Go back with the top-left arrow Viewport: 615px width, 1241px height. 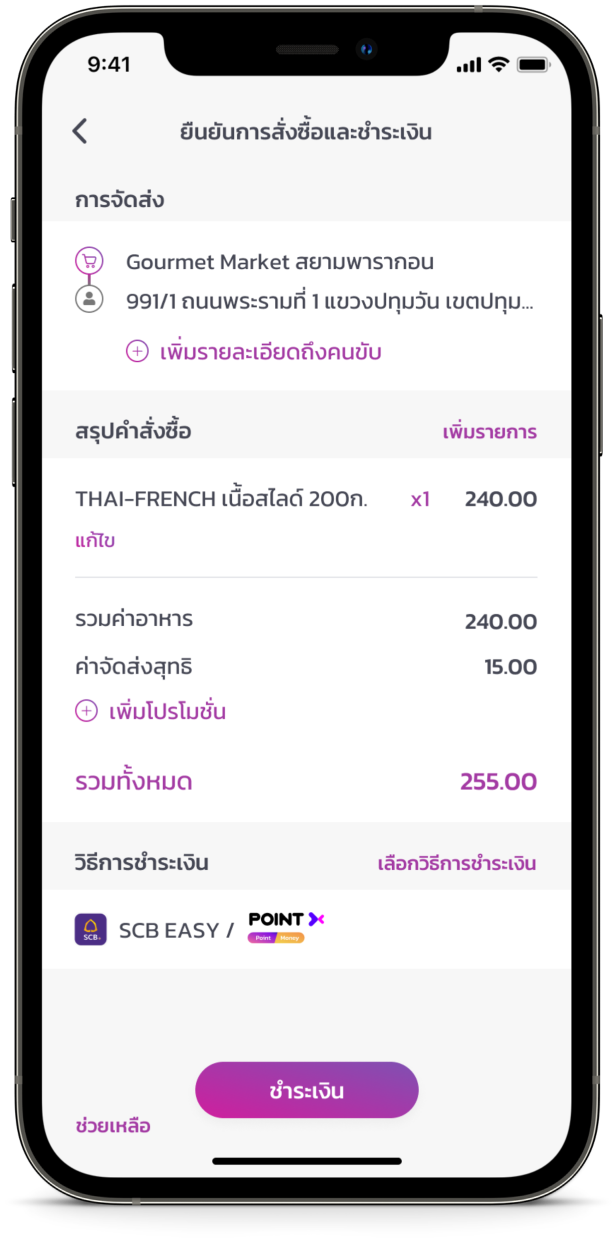[80, 131]
